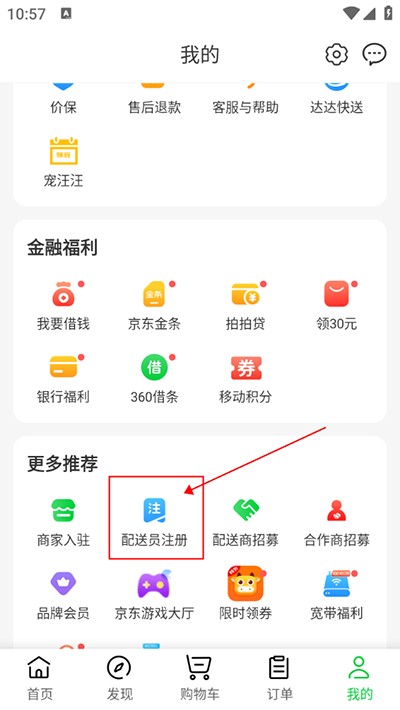Open 我要借钱 in 金融福利

tap(63, 306)
